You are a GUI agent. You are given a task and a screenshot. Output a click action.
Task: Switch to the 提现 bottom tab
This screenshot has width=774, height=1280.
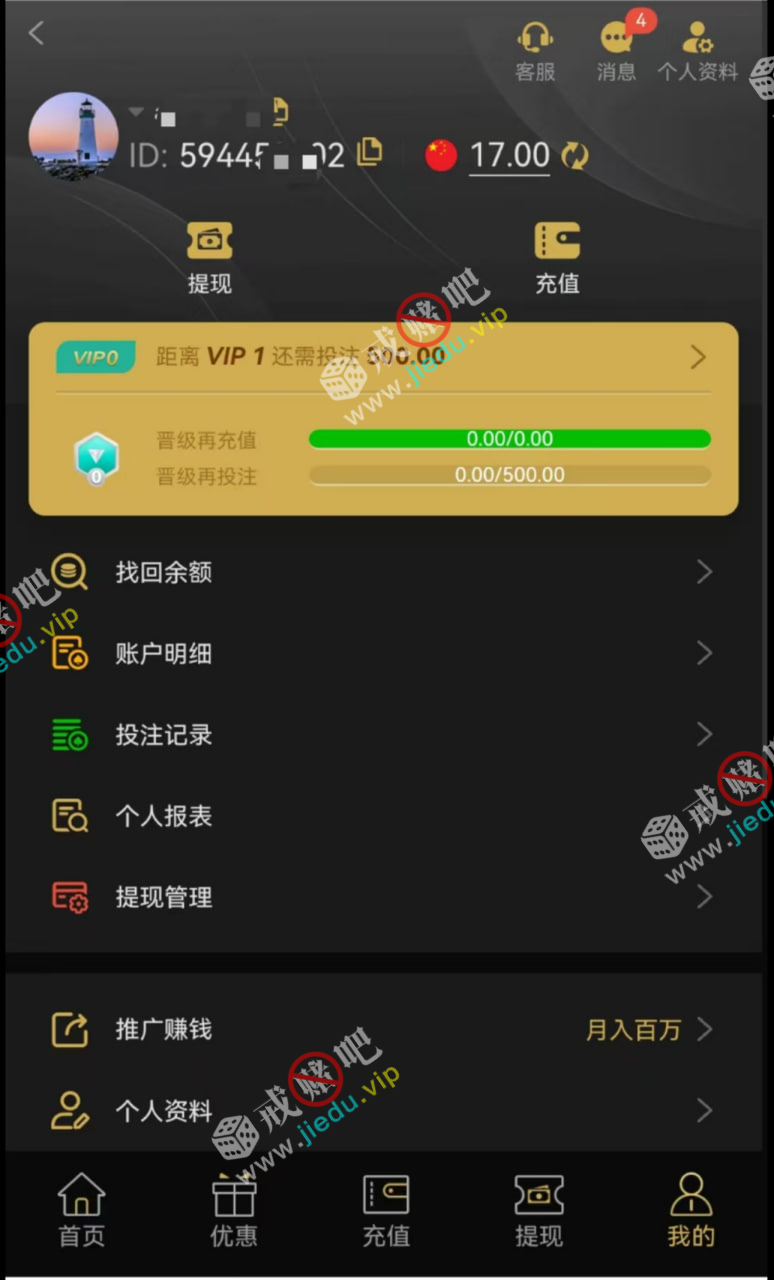(x=539, y=1210)
